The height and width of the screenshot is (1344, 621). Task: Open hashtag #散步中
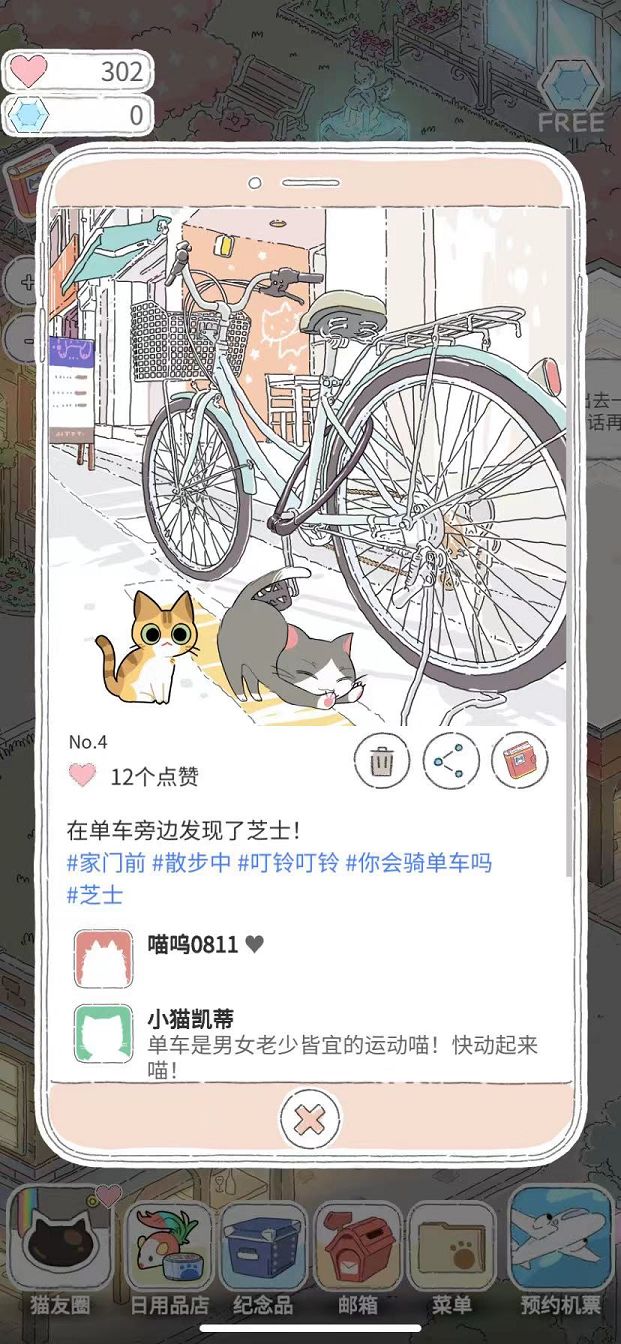tap(191, 862)
